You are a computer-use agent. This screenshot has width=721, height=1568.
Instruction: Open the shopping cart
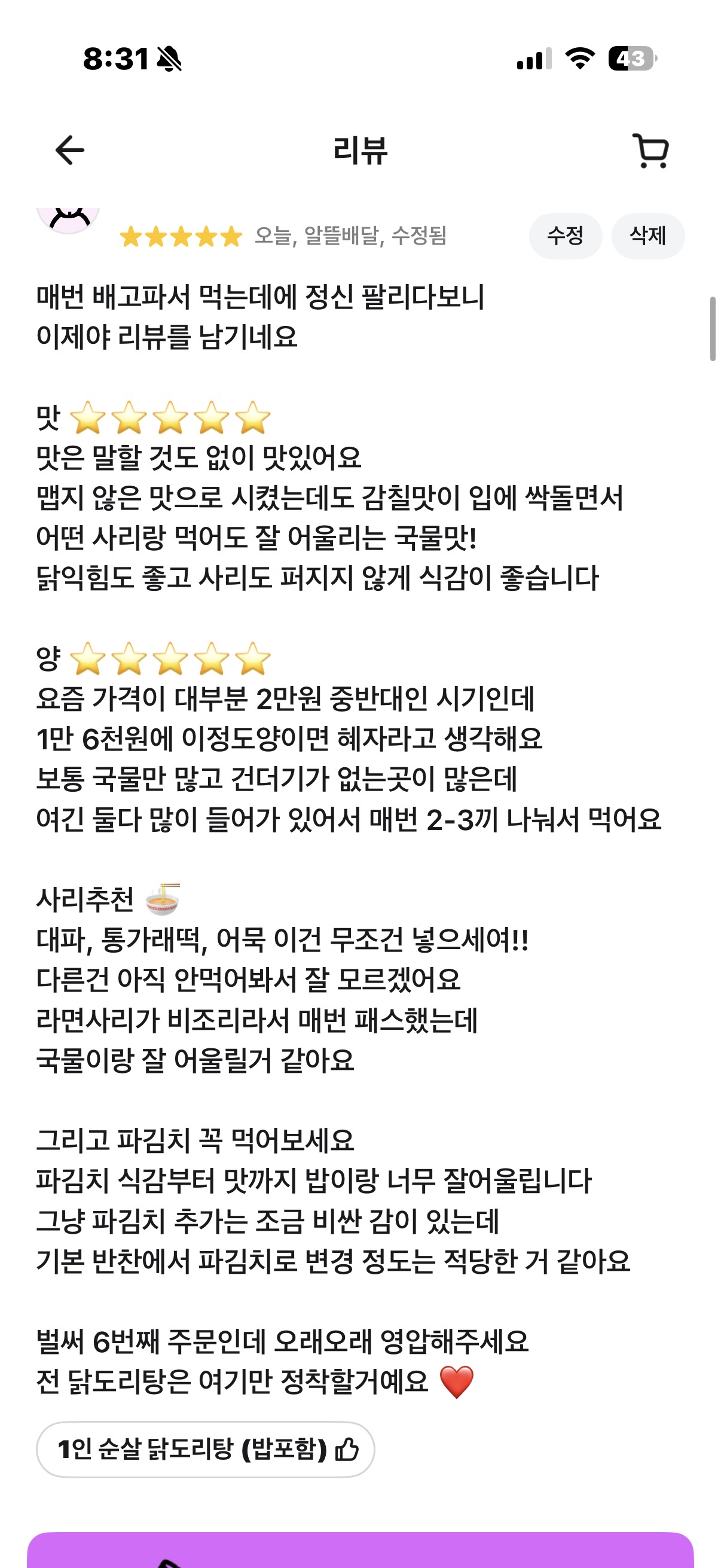pyautogui.click(x=651, y=150)
